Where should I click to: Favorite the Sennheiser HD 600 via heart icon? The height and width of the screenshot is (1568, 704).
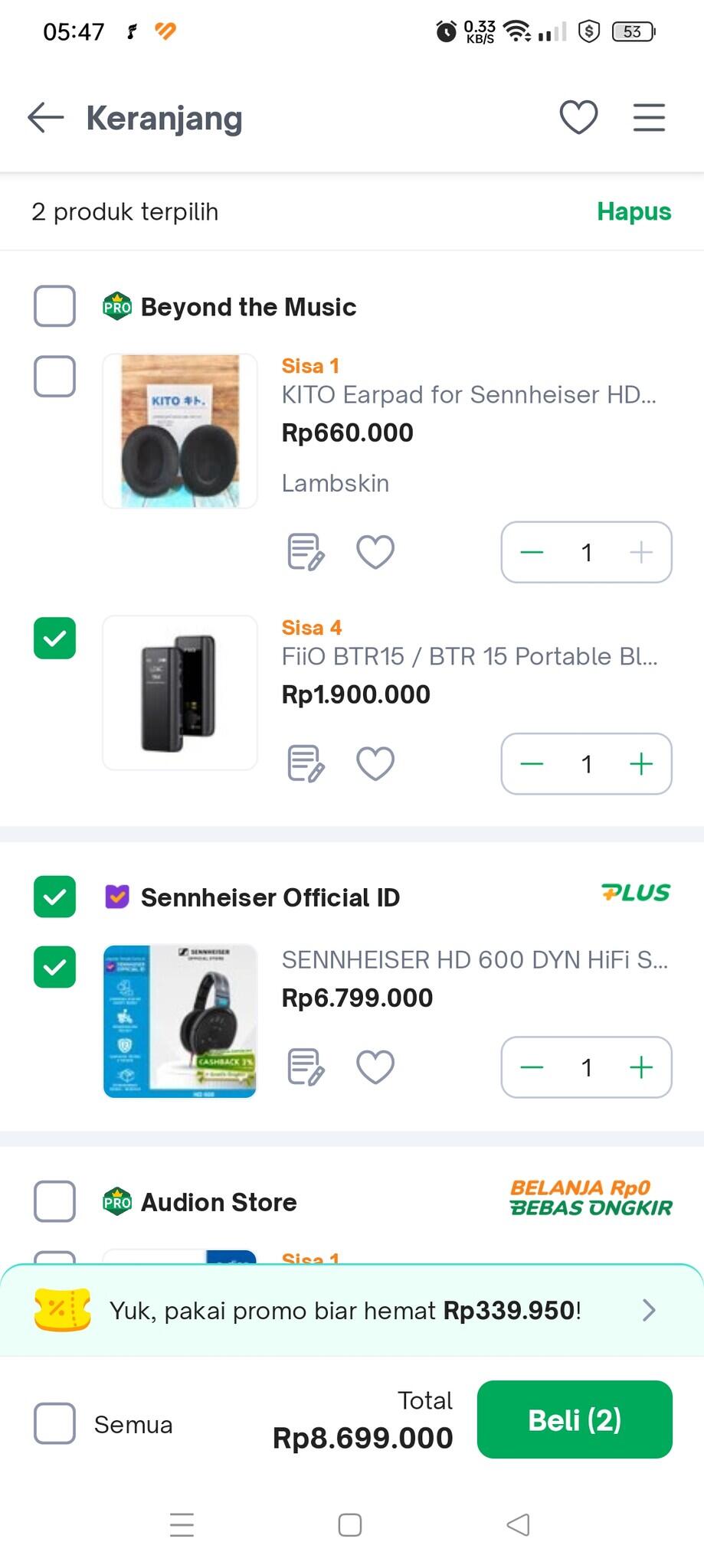375,1067
